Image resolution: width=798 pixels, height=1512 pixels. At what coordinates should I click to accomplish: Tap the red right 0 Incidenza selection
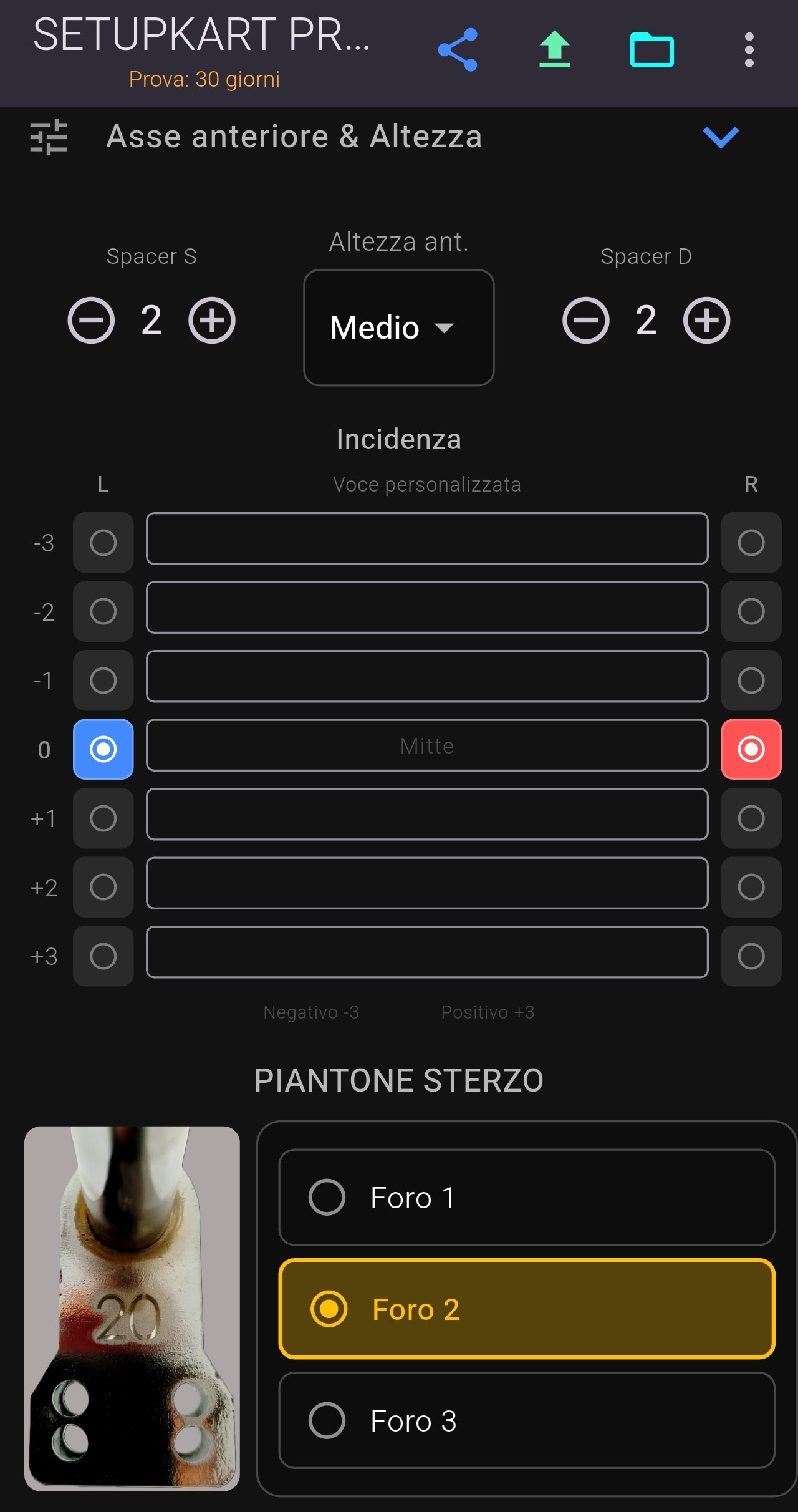click(751, 750)
